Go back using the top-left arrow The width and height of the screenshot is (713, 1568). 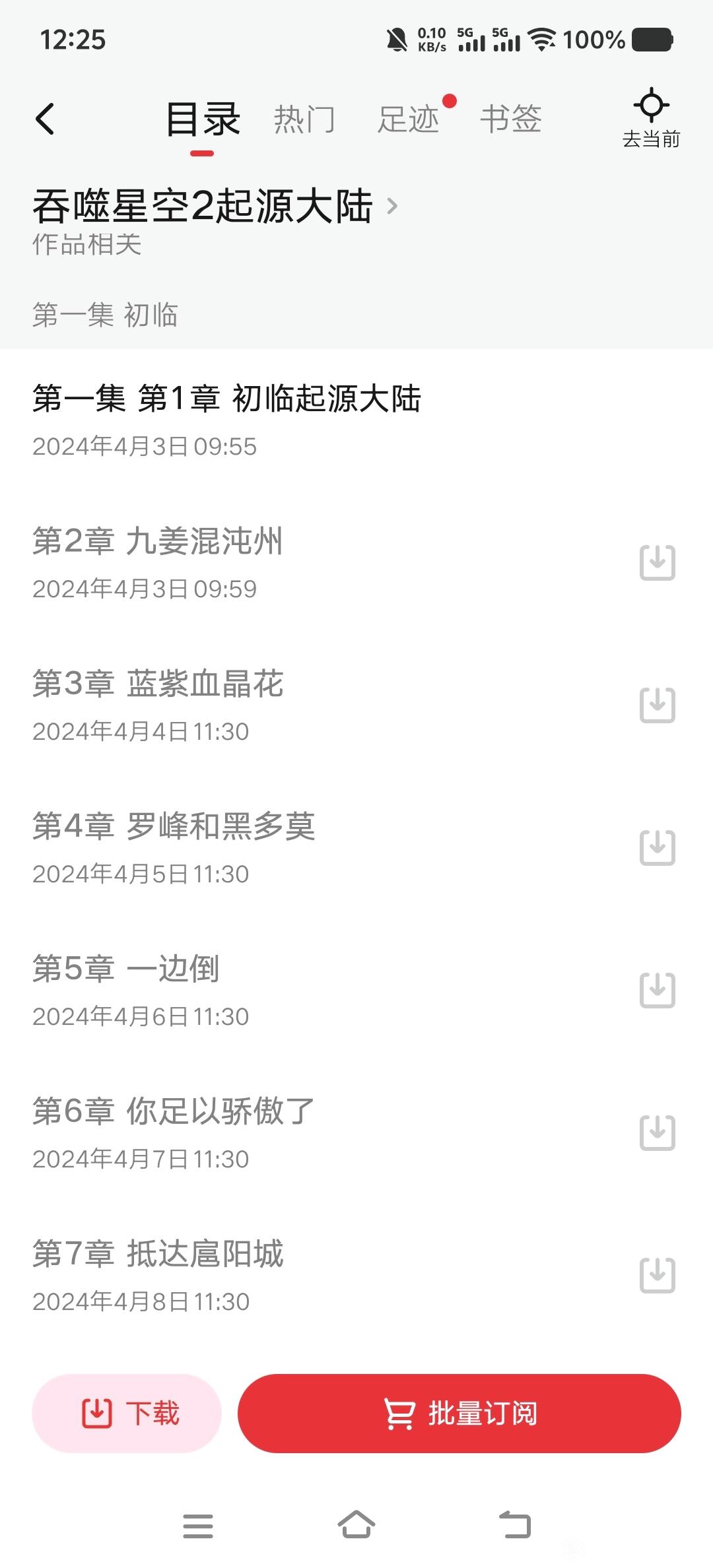coord(45,119)
